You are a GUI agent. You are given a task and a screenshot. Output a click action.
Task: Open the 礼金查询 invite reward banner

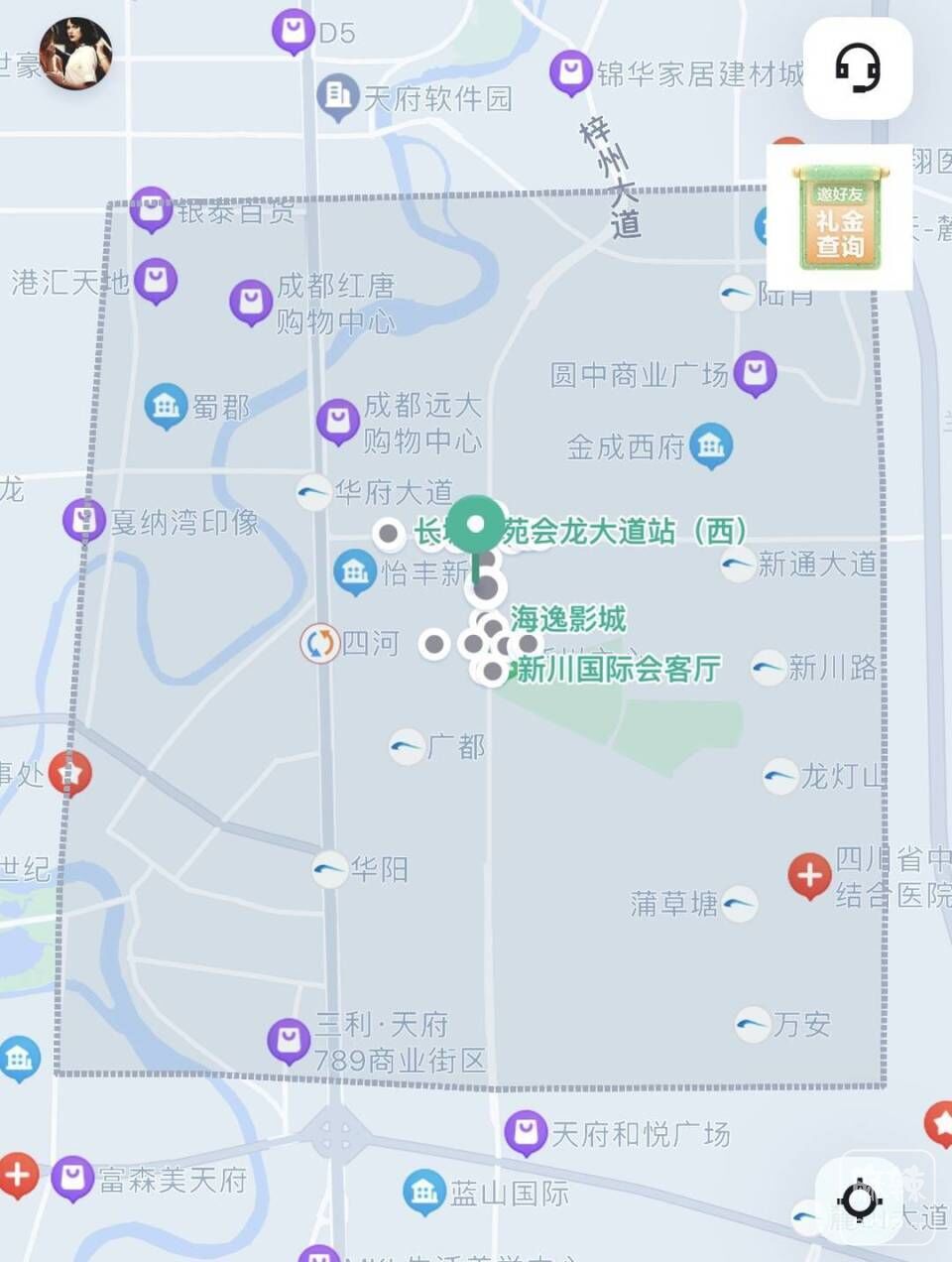click(x=840, y=217)
